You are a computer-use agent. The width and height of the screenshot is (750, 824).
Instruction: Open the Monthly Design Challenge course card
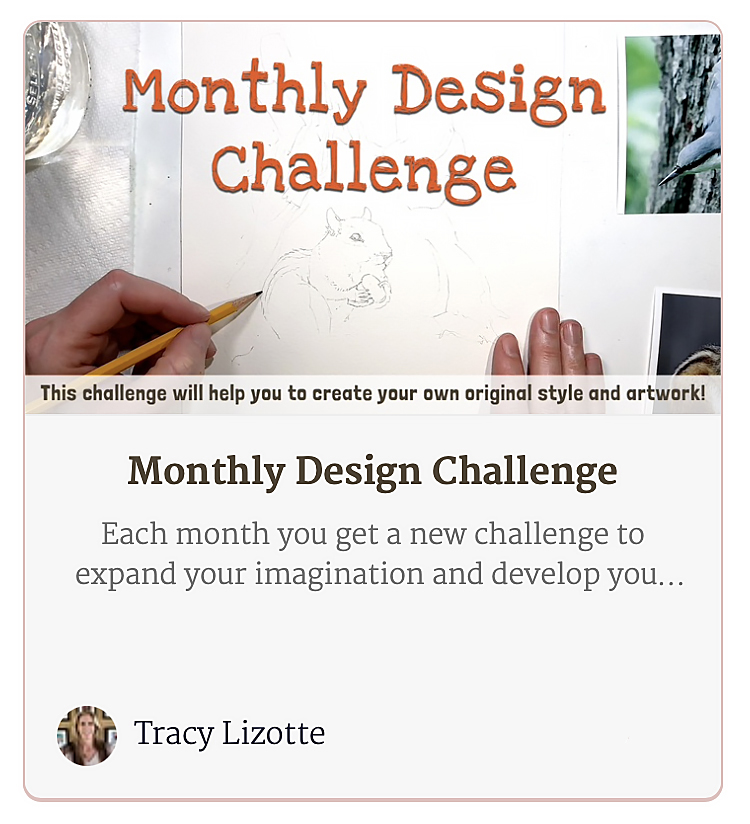[372, 471]
